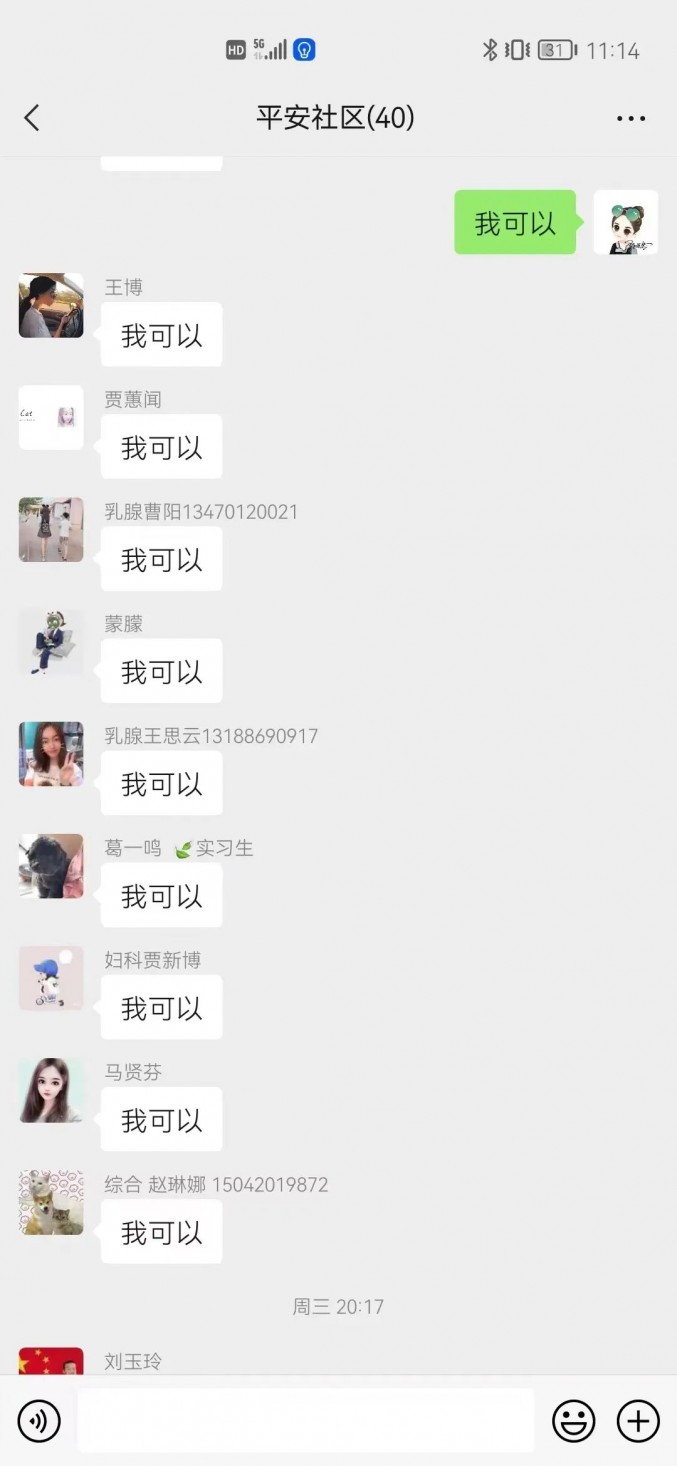
Task: Open 妇科贾新博's avatar
Action: coord(51,978)
